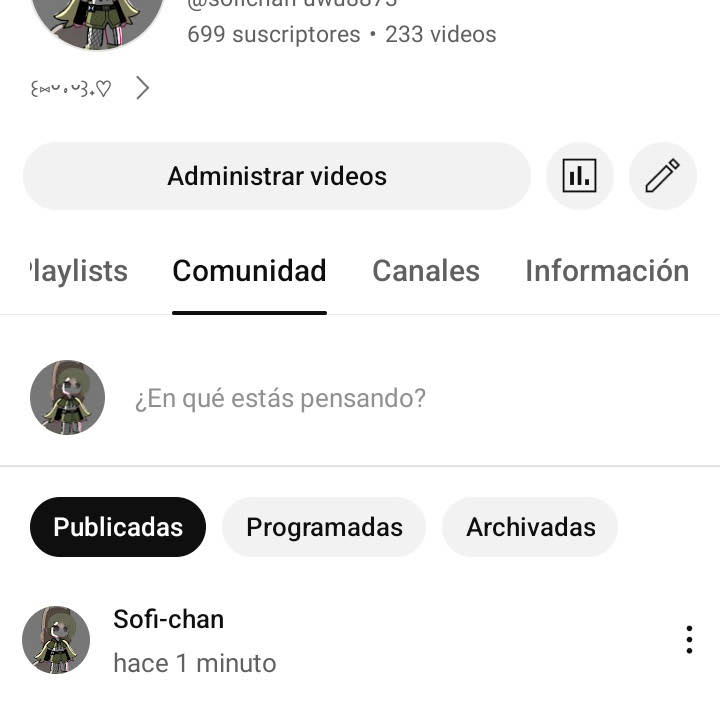The width and height of the screenshot is (720, 720).
Task: View Archivadas posts
Action: coord(530,527)
